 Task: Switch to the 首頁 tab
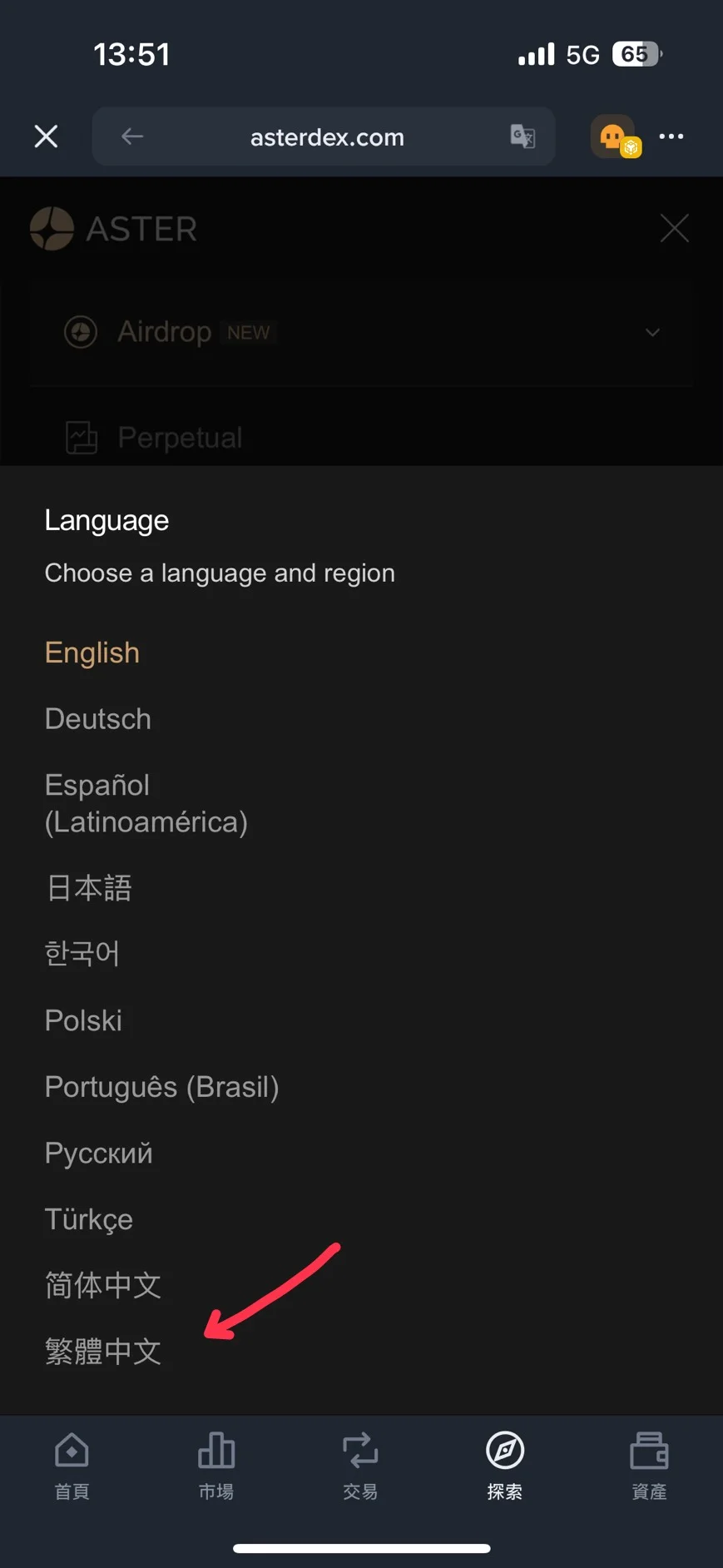click(x=72, y=1466)
